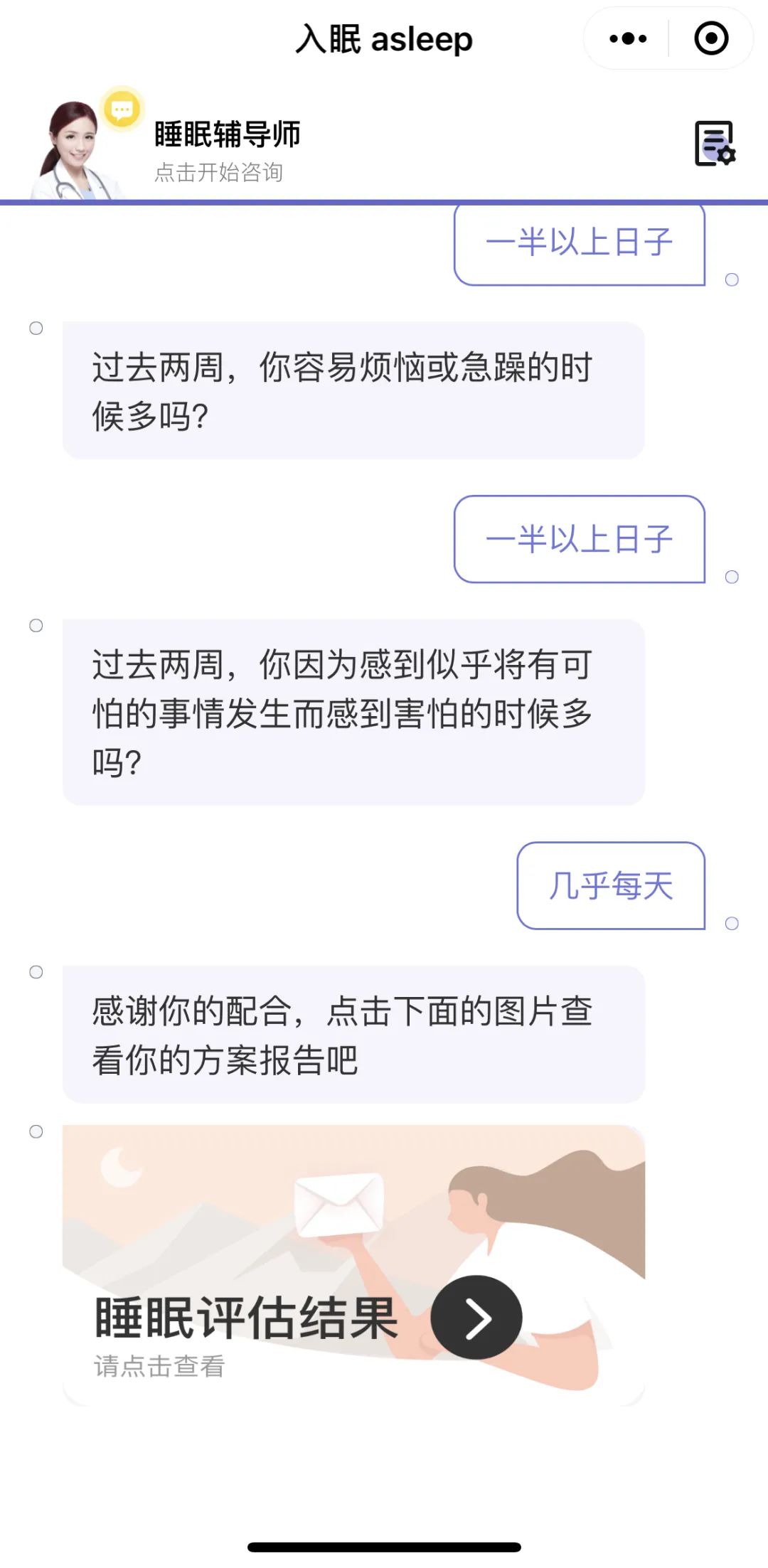This screenshot has height=1568, width=768.
Task: Close the mini program via the circle button
Action: [x=710, y=38]
